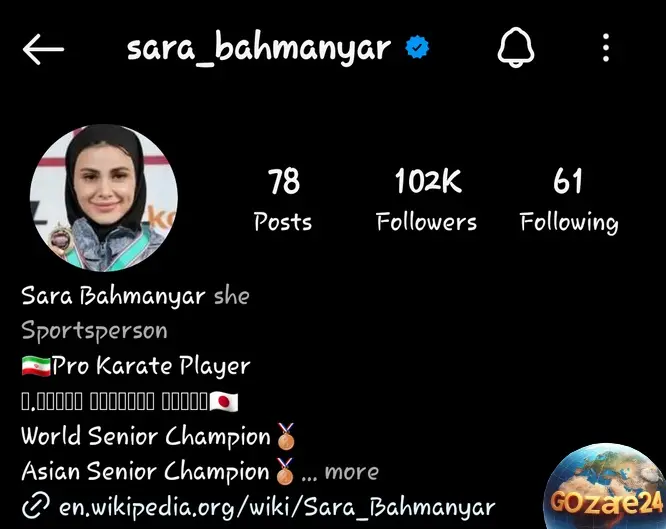Open the 78 Posts list
Image resolution: width=666 pixels, height=529 pixels.
283,200
